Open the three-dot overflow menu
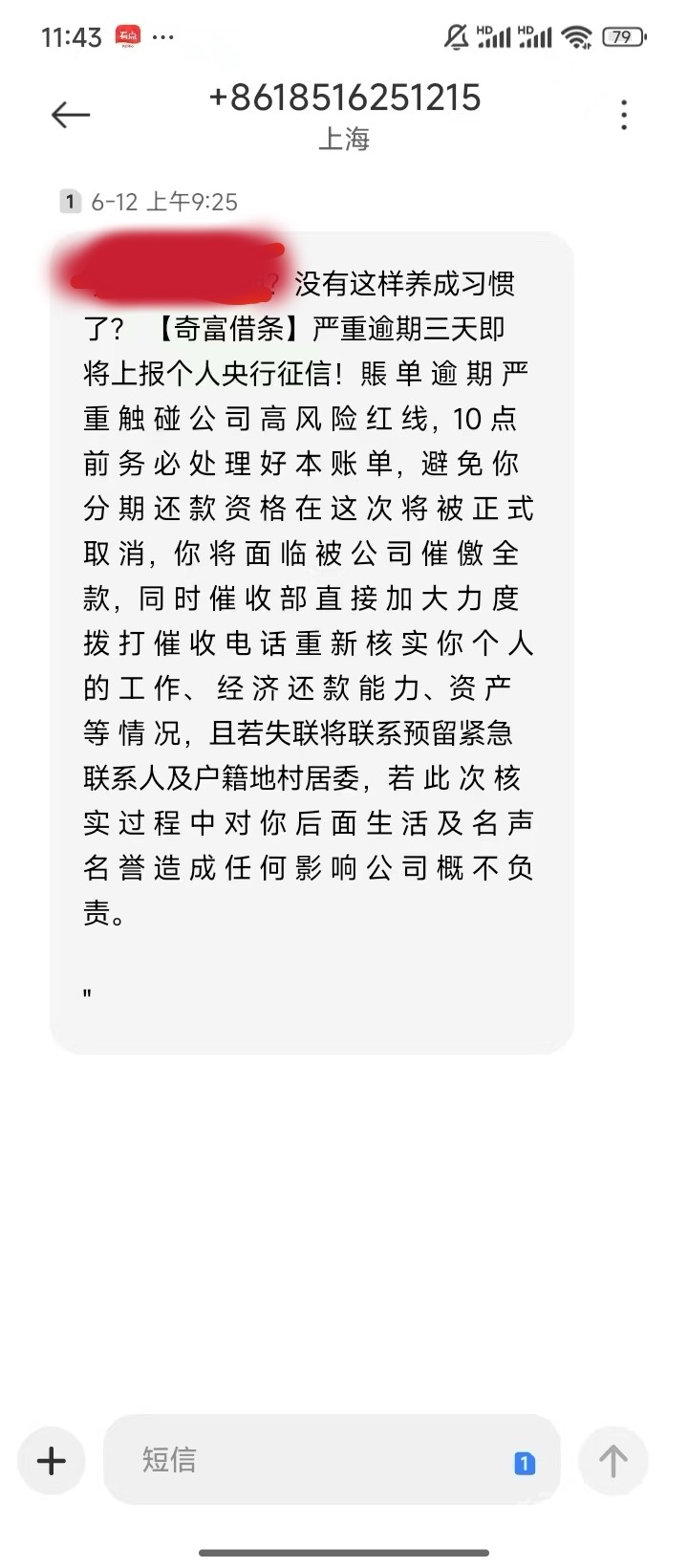Image resolution: width=688 pixels, height=1568 pixels. click(x=624, y=116)
